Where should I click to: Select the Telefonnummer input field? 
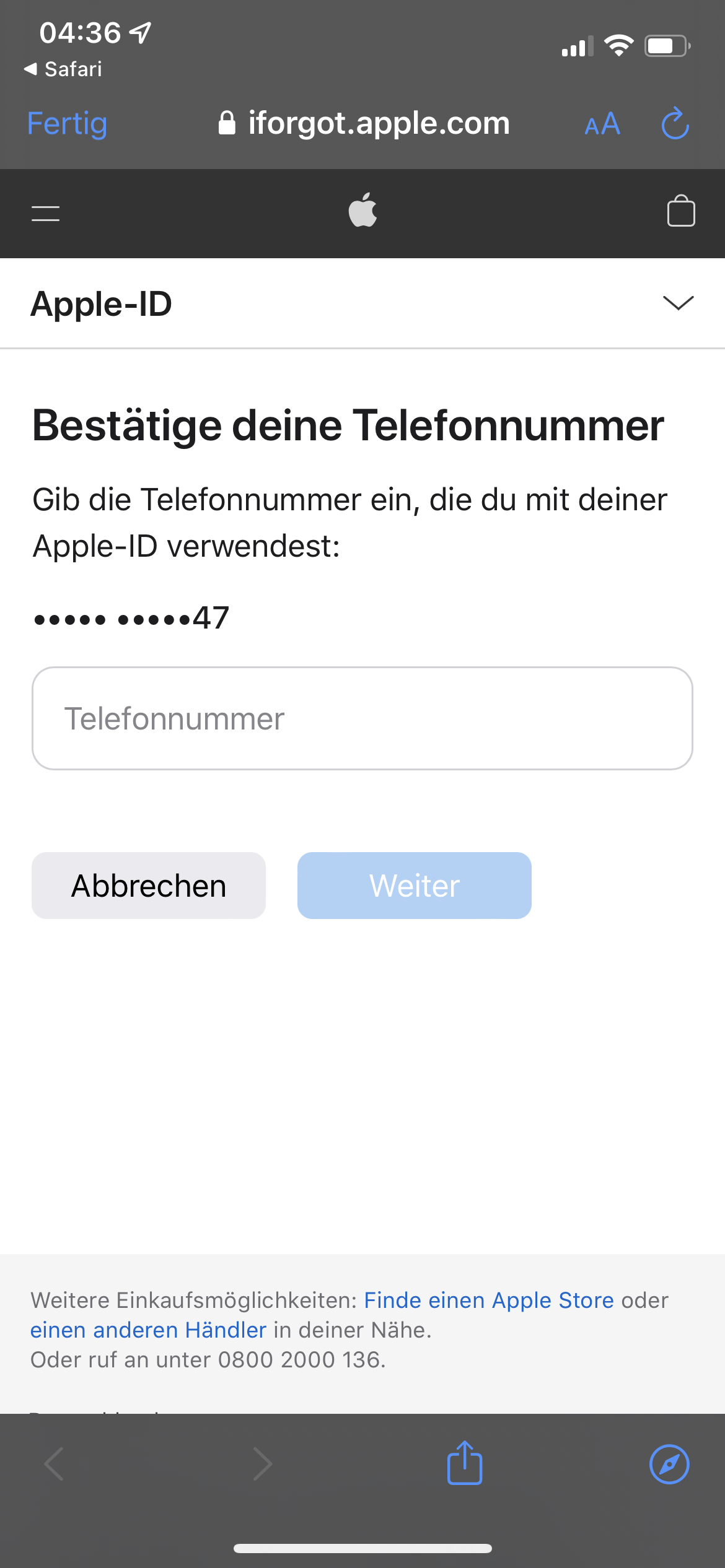pyautogui.click(x=362, y=718)
